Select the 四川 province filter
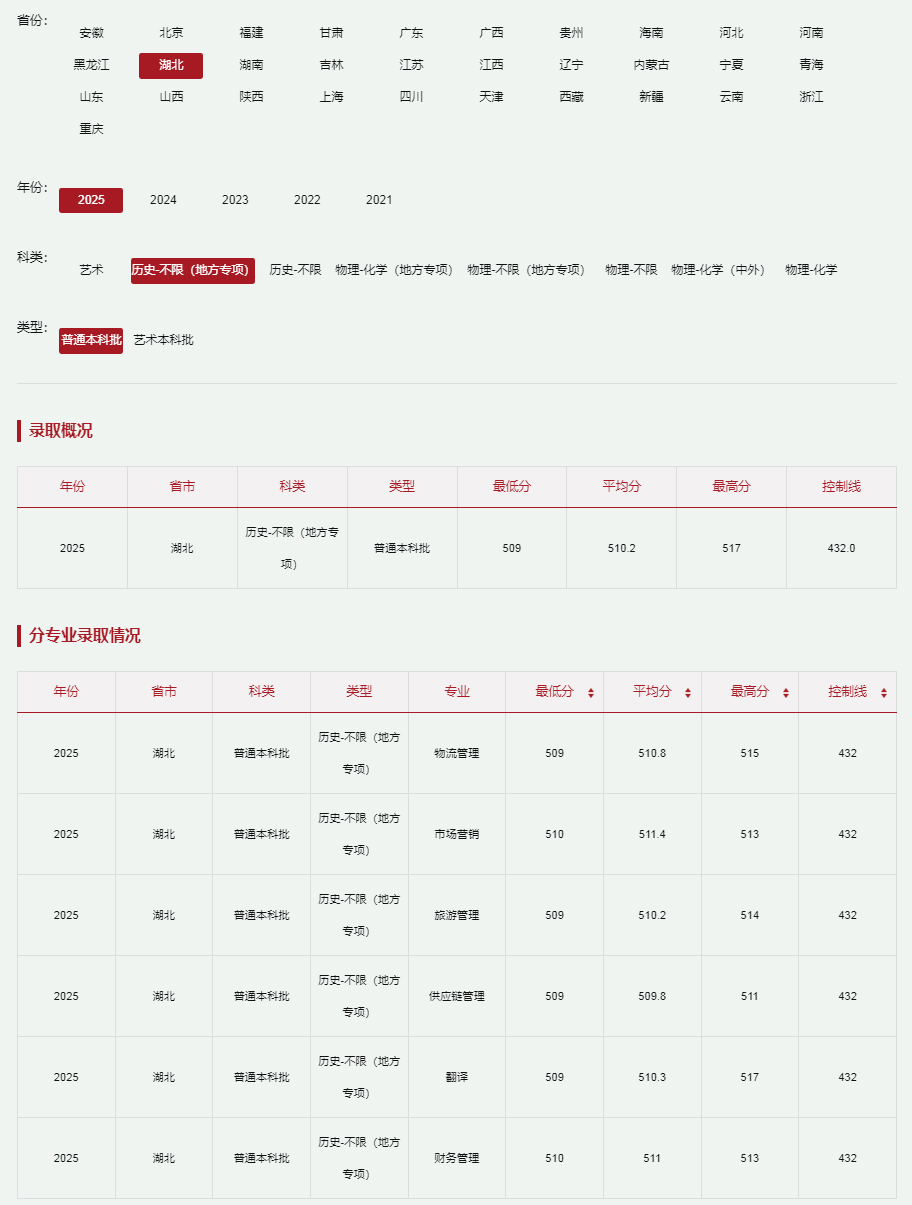 coord(411,97)
